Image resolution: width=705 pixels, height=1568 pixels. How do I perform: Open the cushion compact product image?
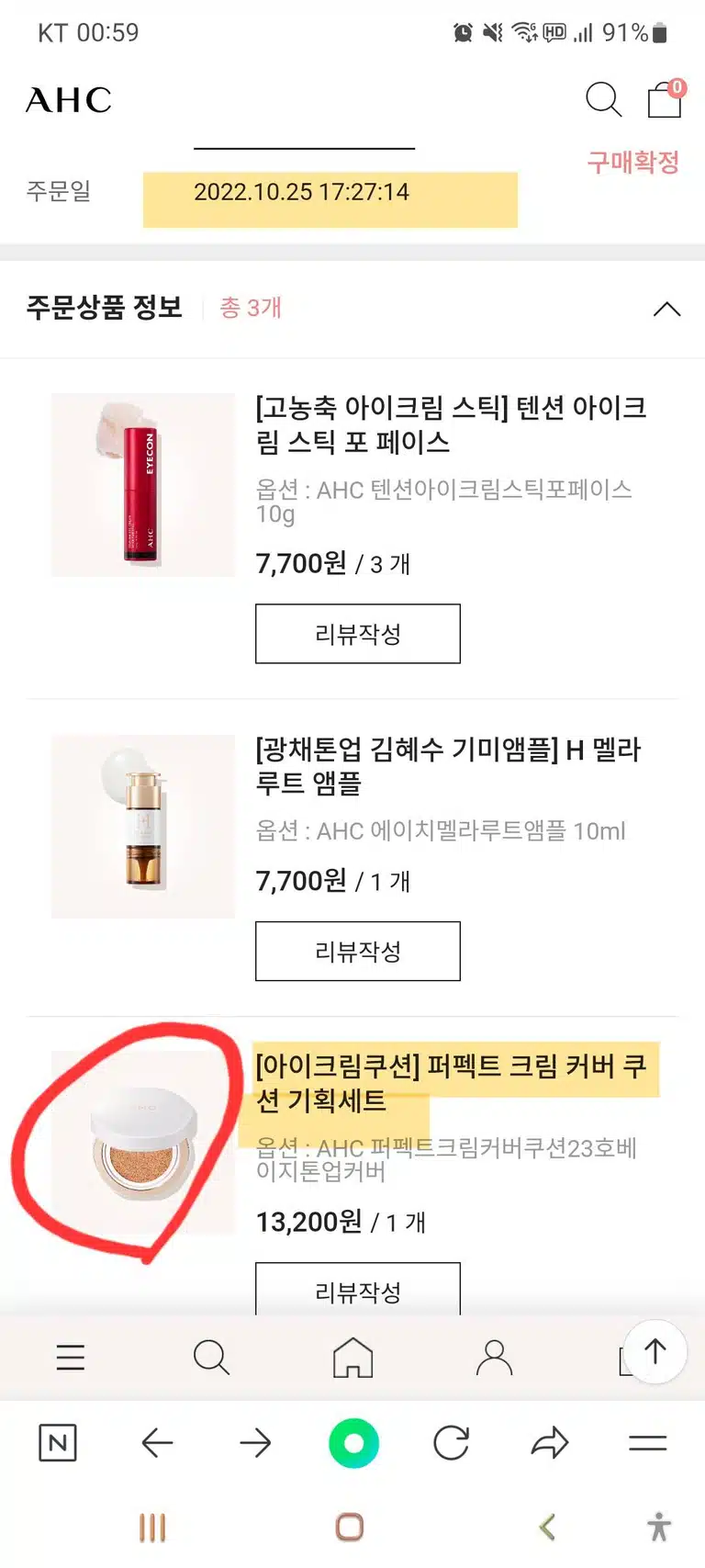143,1143
